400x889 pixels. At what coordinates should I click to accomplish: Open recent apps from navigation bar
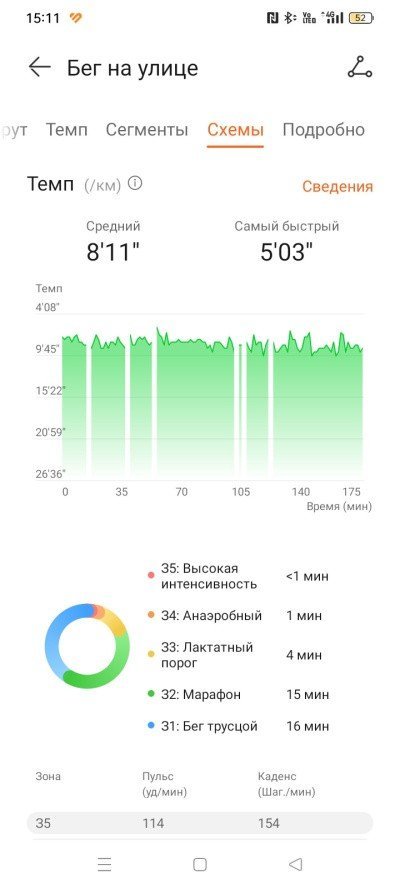pyautogui.click(x=104, y=864)
